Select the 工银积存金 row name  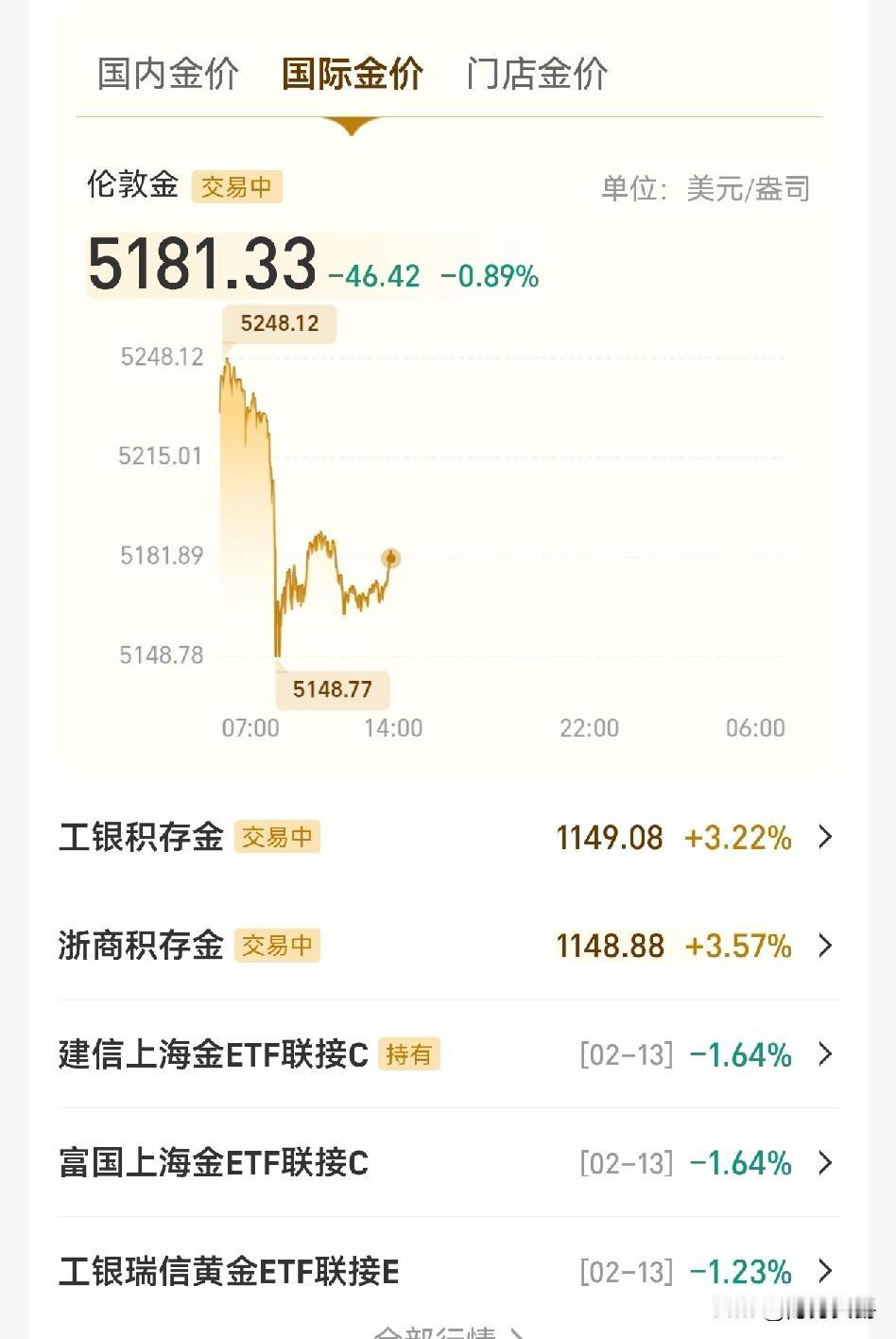coord(138,837)
